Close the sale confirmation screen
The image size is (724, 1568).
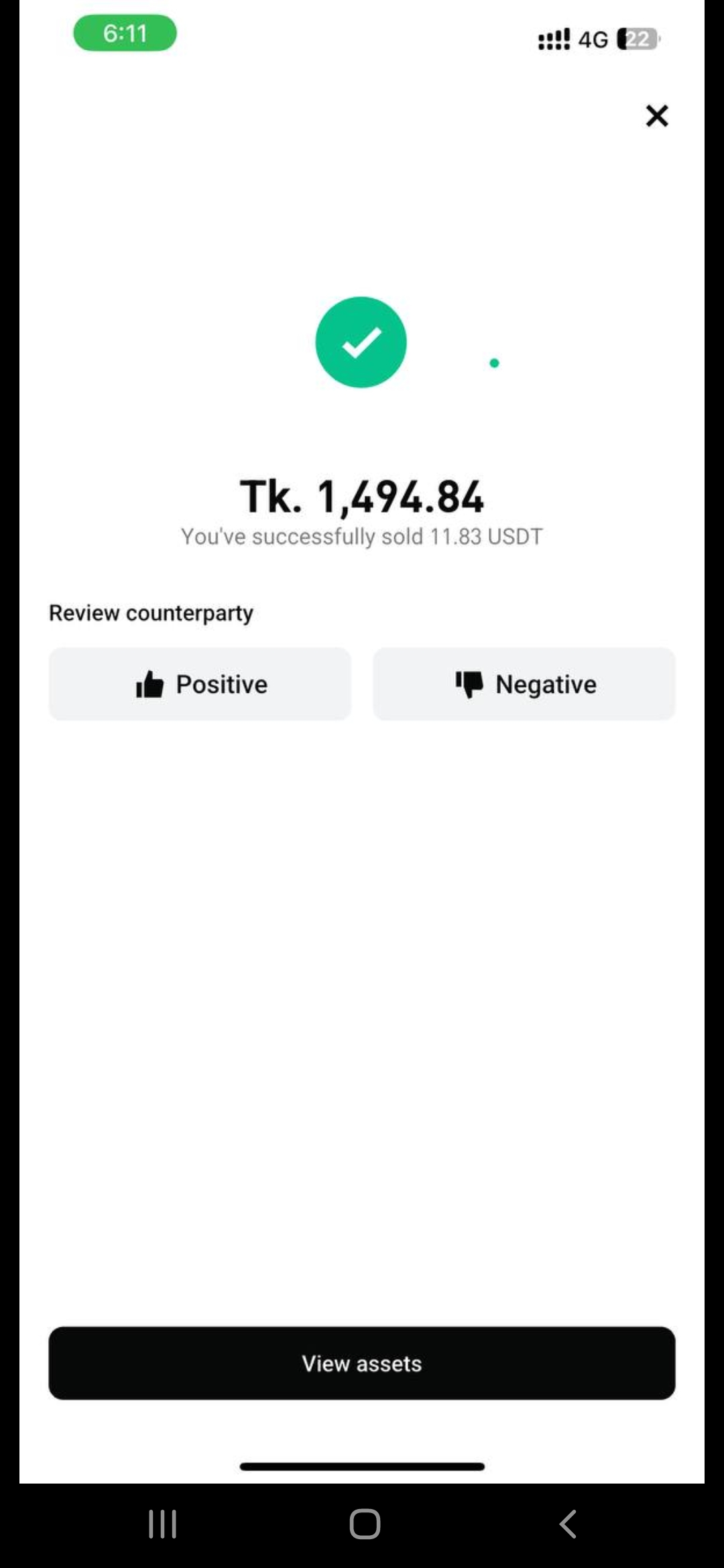(656, 116)
